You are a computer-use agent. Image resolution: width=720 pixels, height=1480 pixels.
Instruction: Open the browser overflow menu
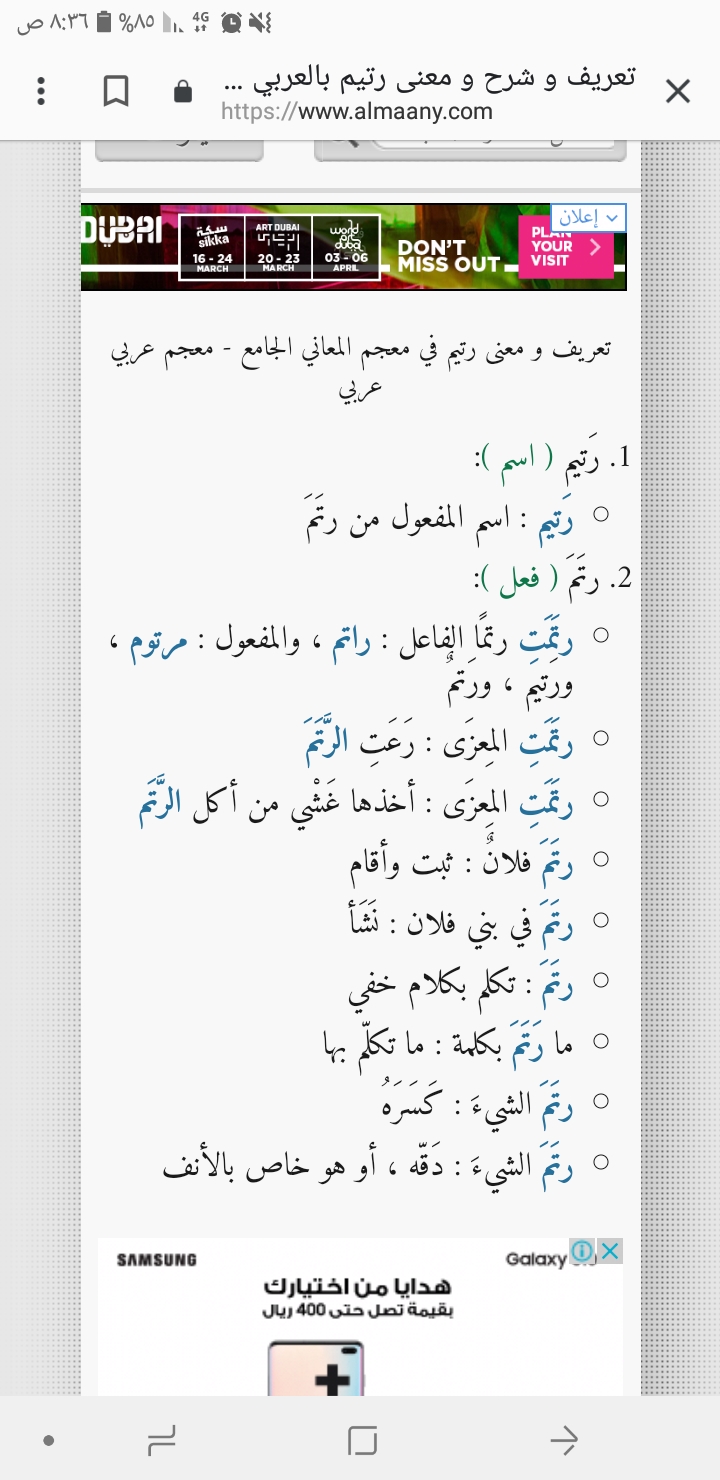[x=41, y=92]
